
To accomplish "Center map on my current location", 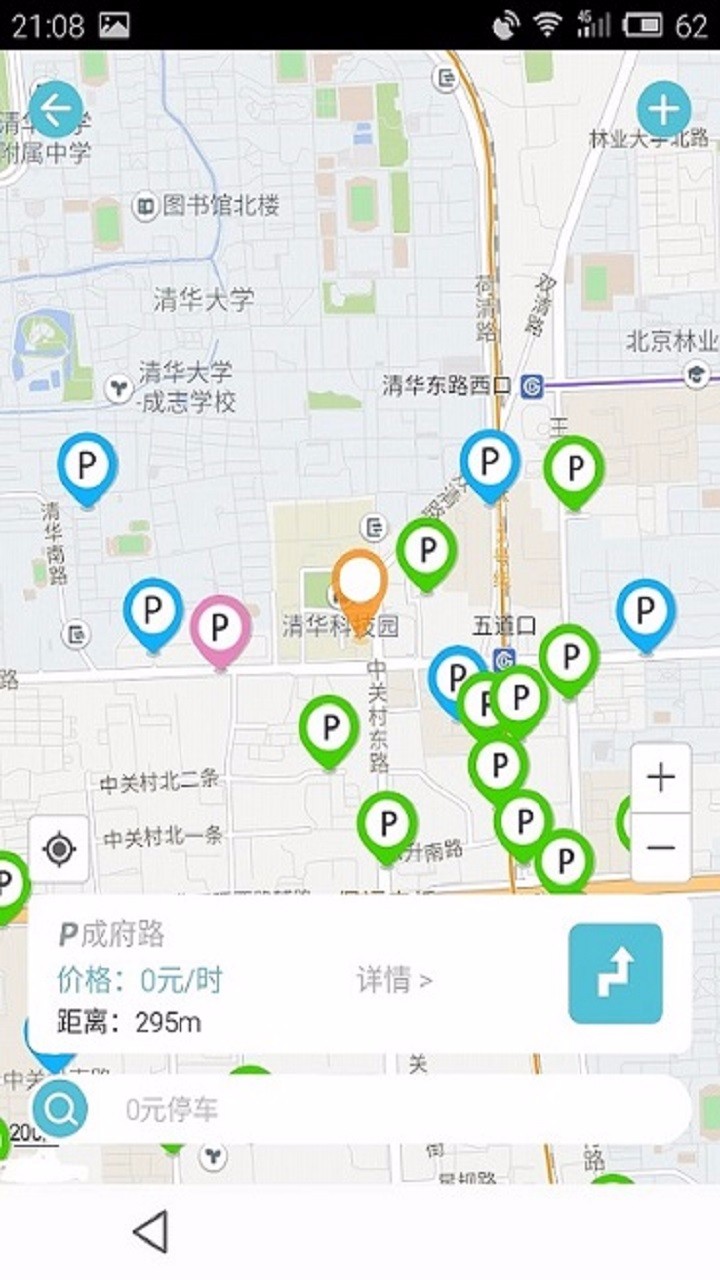I will pyautogui.click(x=59, y=849).
